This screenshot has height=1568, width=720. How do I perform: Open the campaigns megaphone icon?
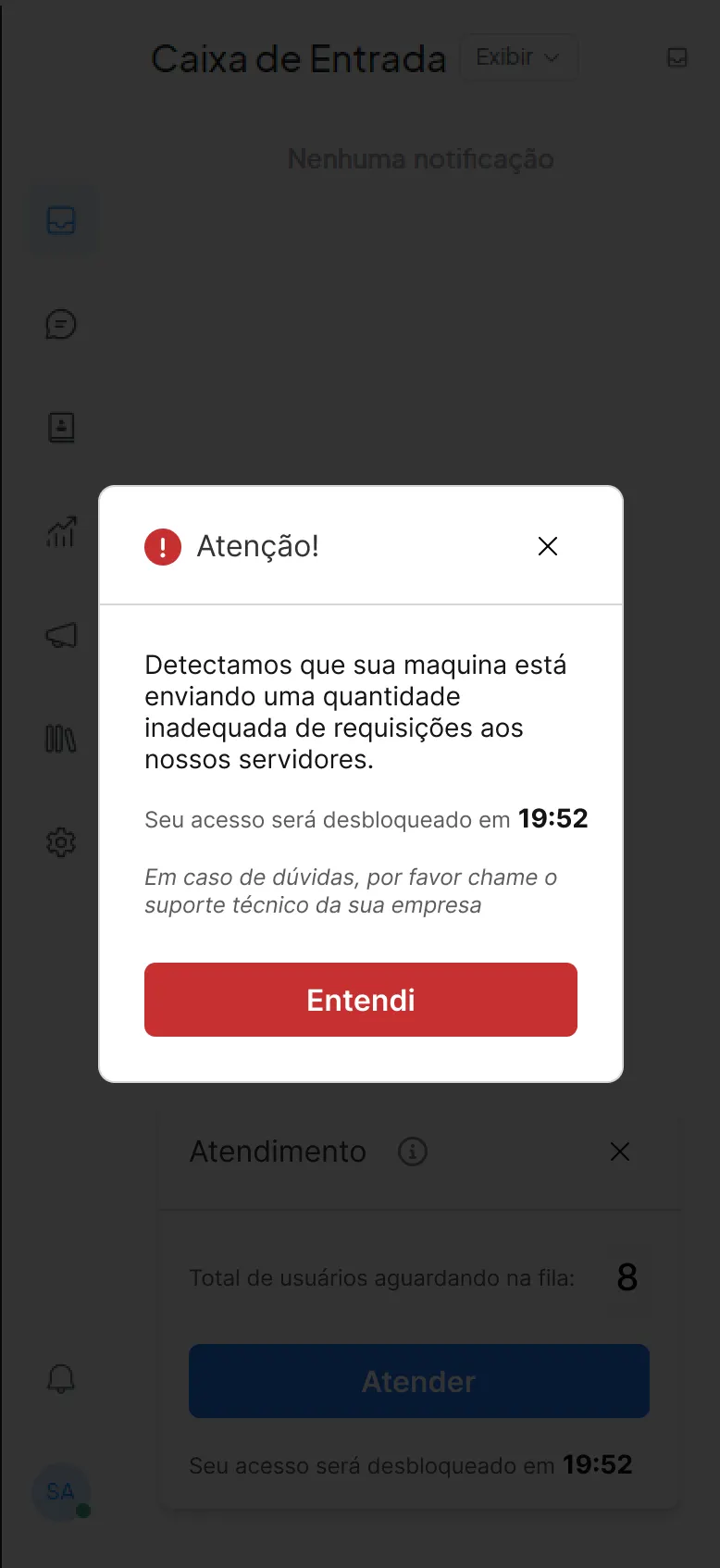61,636
